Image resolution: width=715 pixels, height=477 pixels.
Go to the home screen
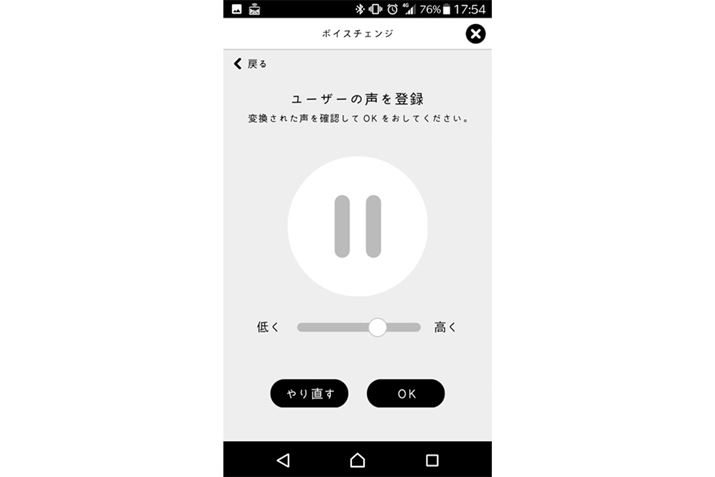point(357,460)
